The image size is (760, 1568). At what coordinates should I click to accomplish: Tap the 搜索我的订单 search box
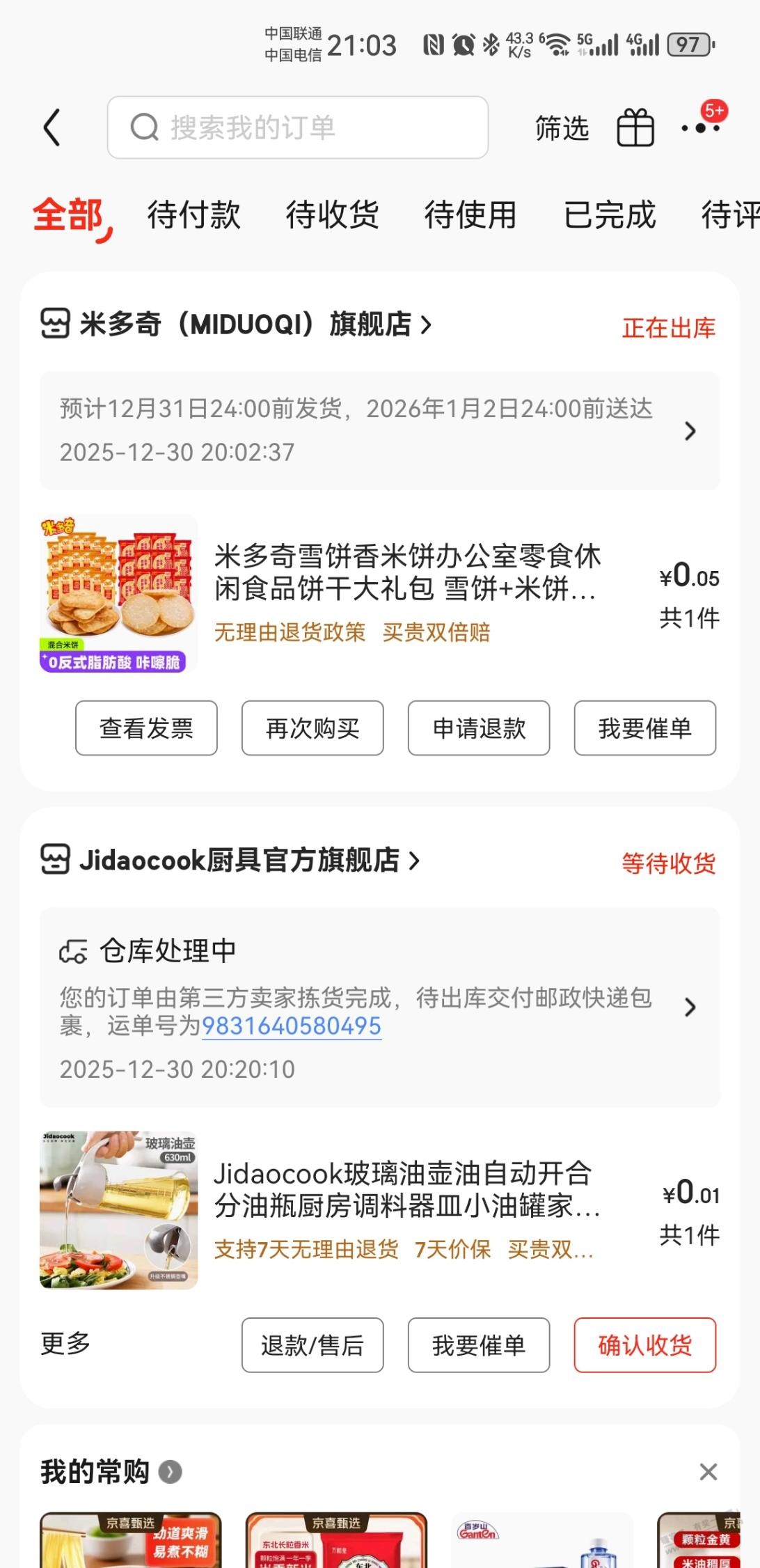298,127
